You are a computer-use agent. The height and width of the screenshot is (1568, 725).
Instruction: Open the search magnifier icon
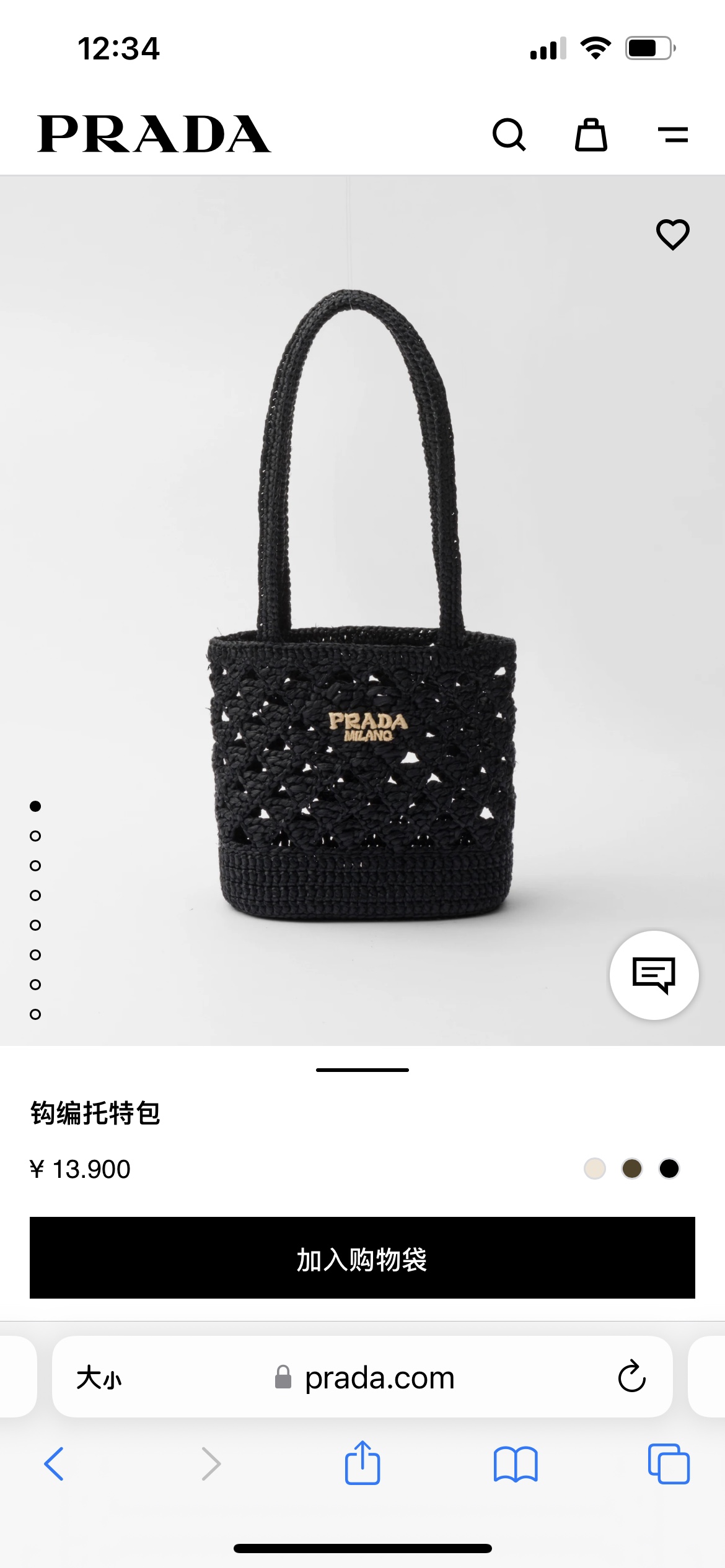[x=509, y=134]
